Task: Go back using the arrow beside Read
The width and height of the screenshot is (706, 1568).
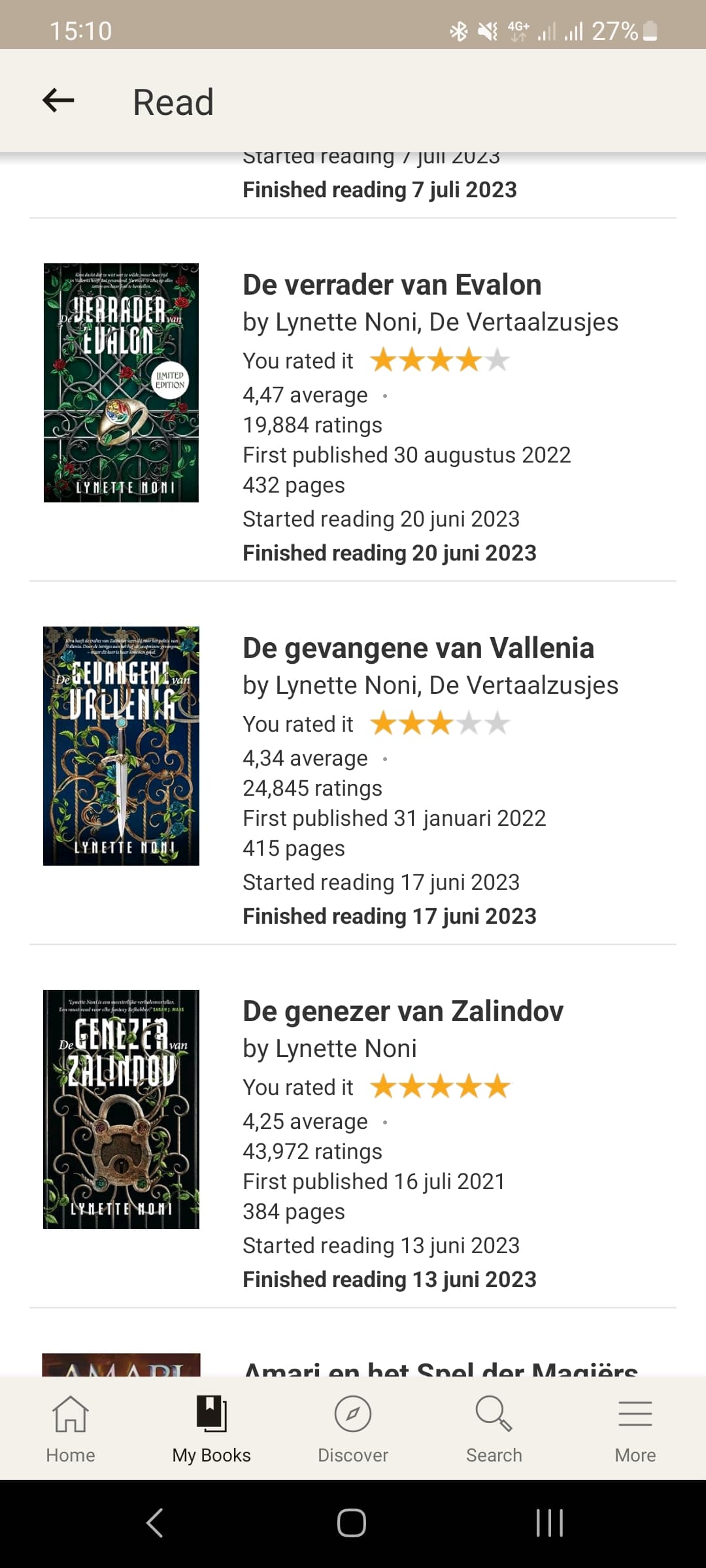Action: click(x=58, y=101)
